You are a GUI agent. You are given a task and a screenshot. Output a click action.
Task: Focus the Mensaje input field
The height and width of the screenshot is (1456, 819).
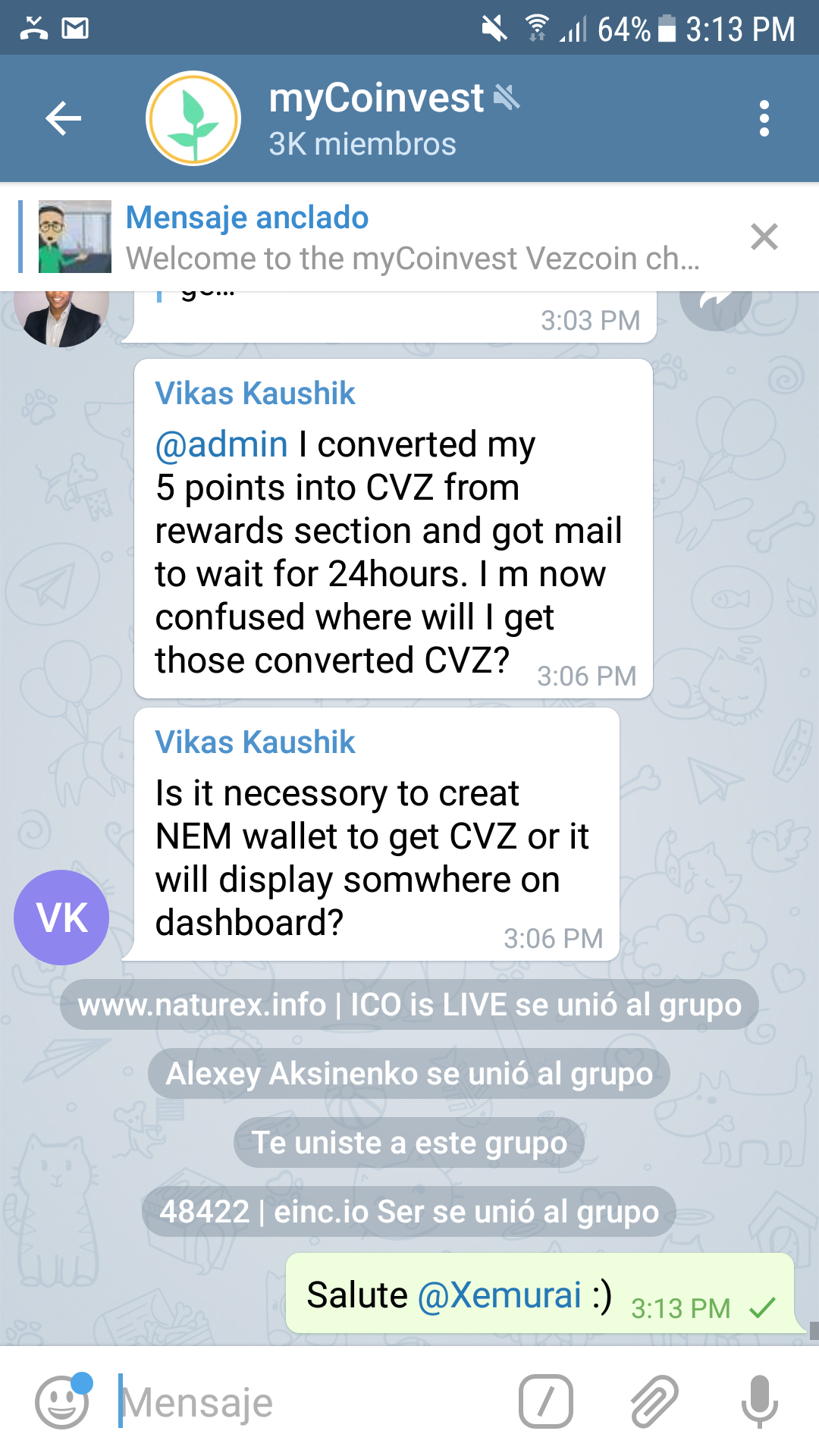tap(303, 1402)
